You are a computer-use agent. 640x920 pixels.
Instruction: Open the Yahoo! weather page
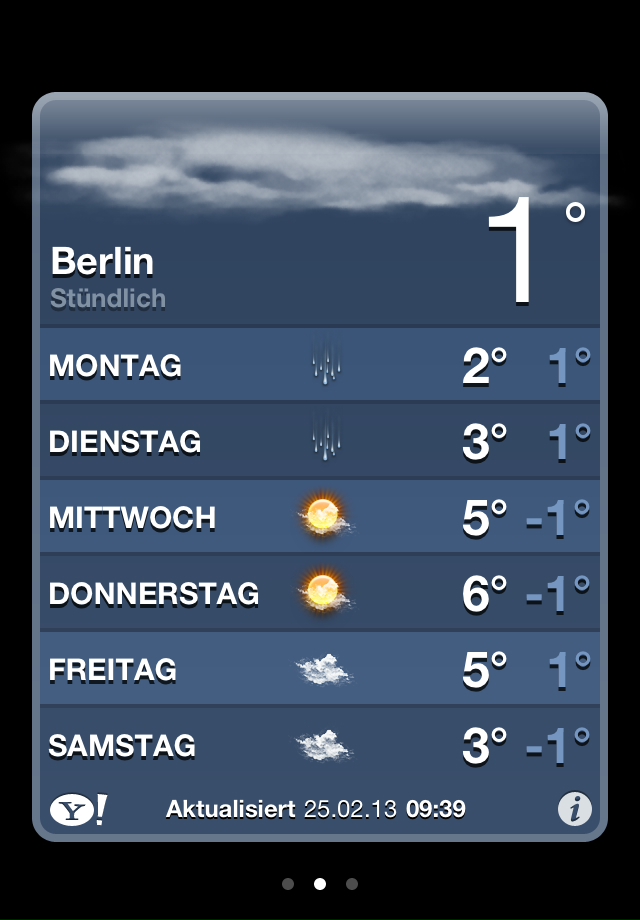point(78,809)
